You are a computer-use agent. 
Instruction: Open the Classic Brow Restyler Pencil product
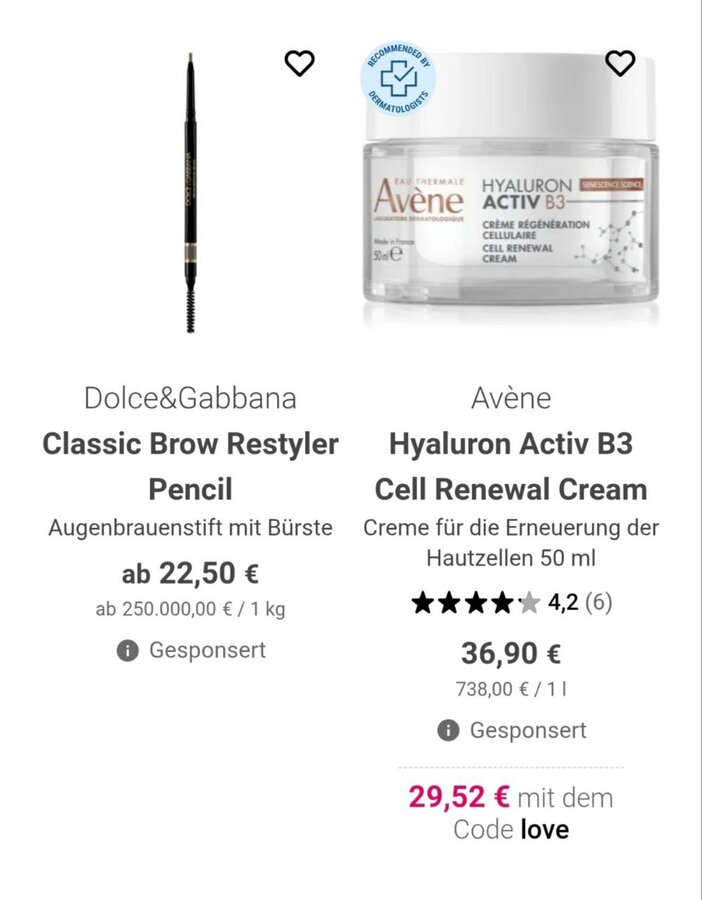coord(190,466)
